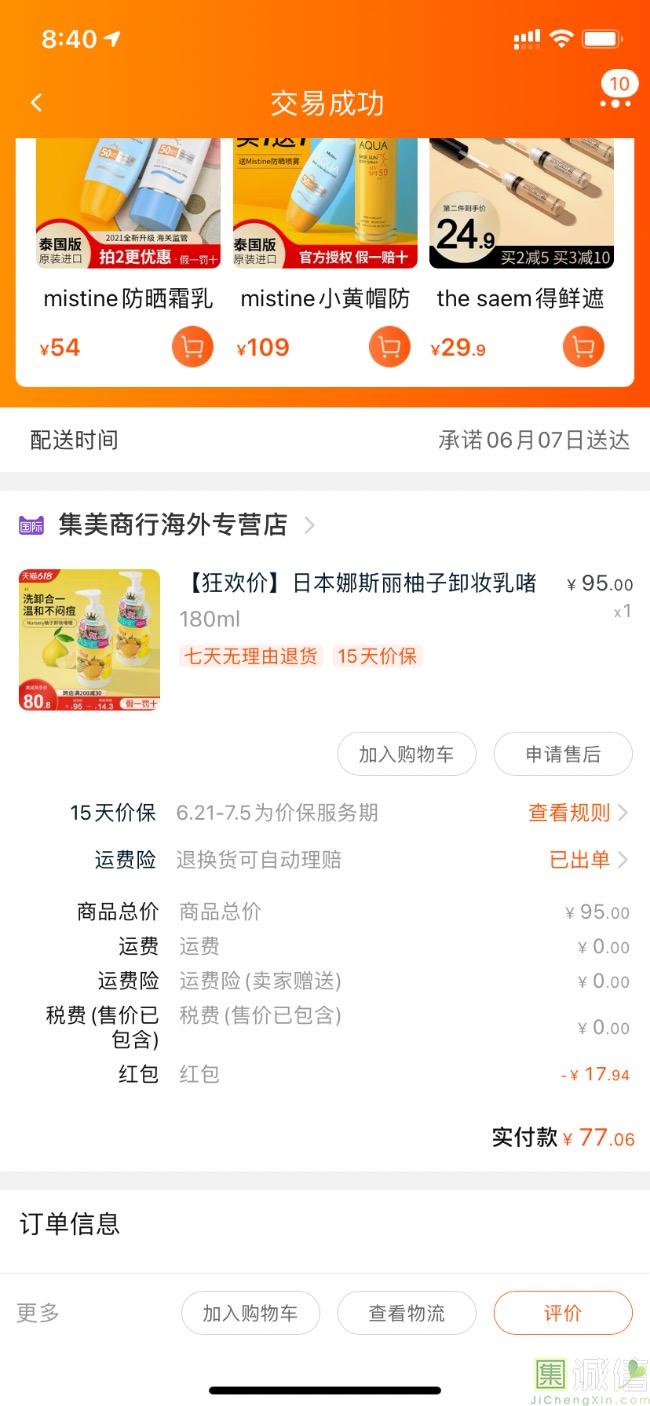
Task: Open the 集美商行海外专营店 store page
Action: (x=173, y=525)
